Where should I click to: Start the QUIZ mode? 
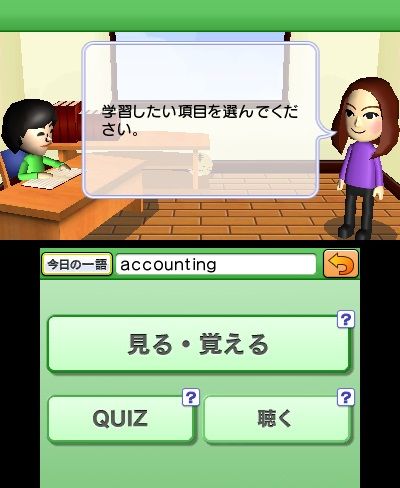tap(120, 419)
